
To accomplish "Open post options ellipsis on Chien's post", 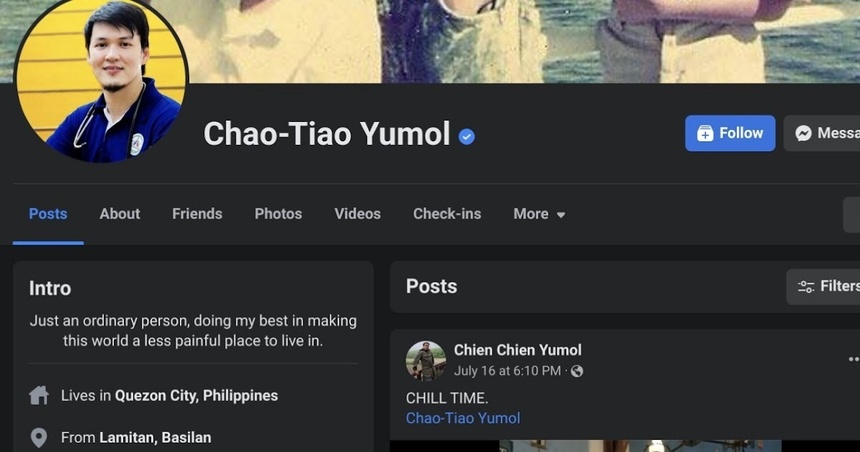I will (x=853, y=359).
